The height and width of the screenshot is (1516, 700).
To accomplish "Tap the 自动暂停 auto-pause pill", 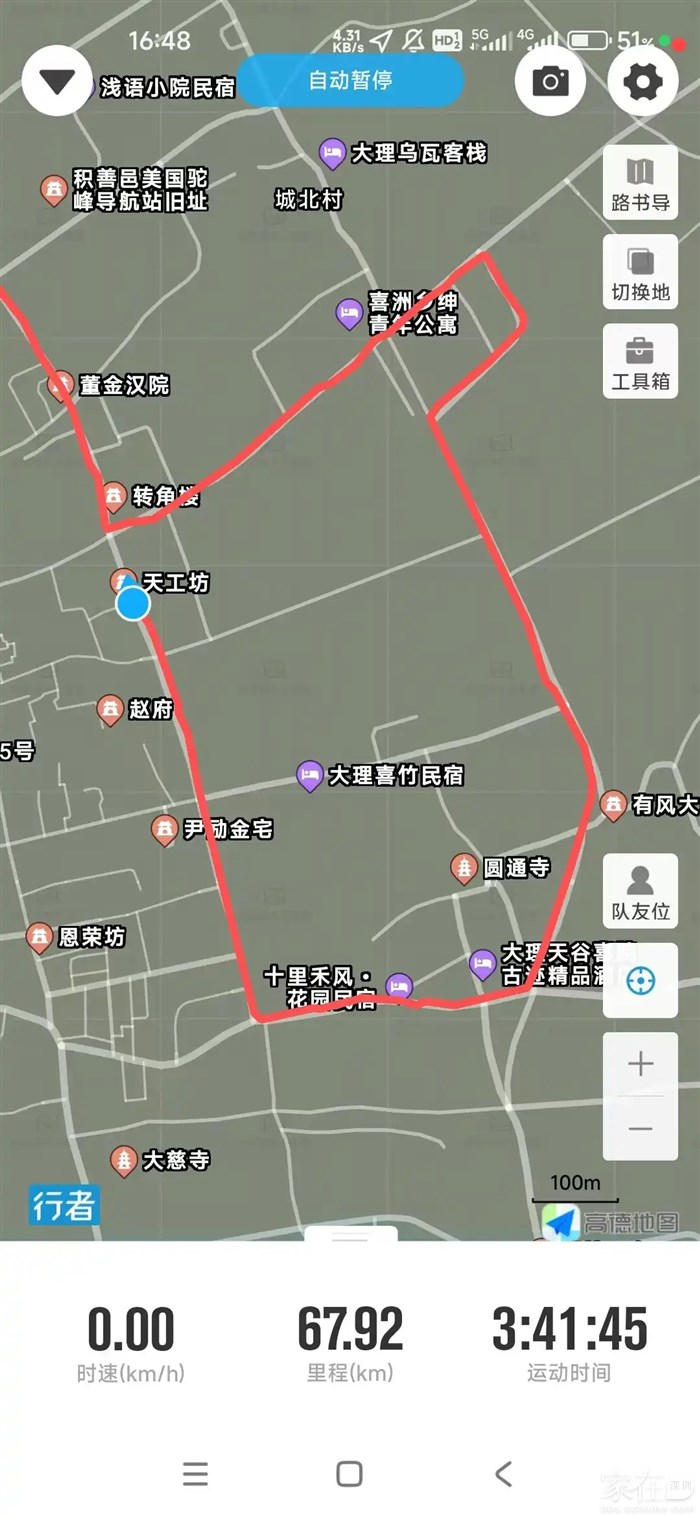I will pos(350,81).
